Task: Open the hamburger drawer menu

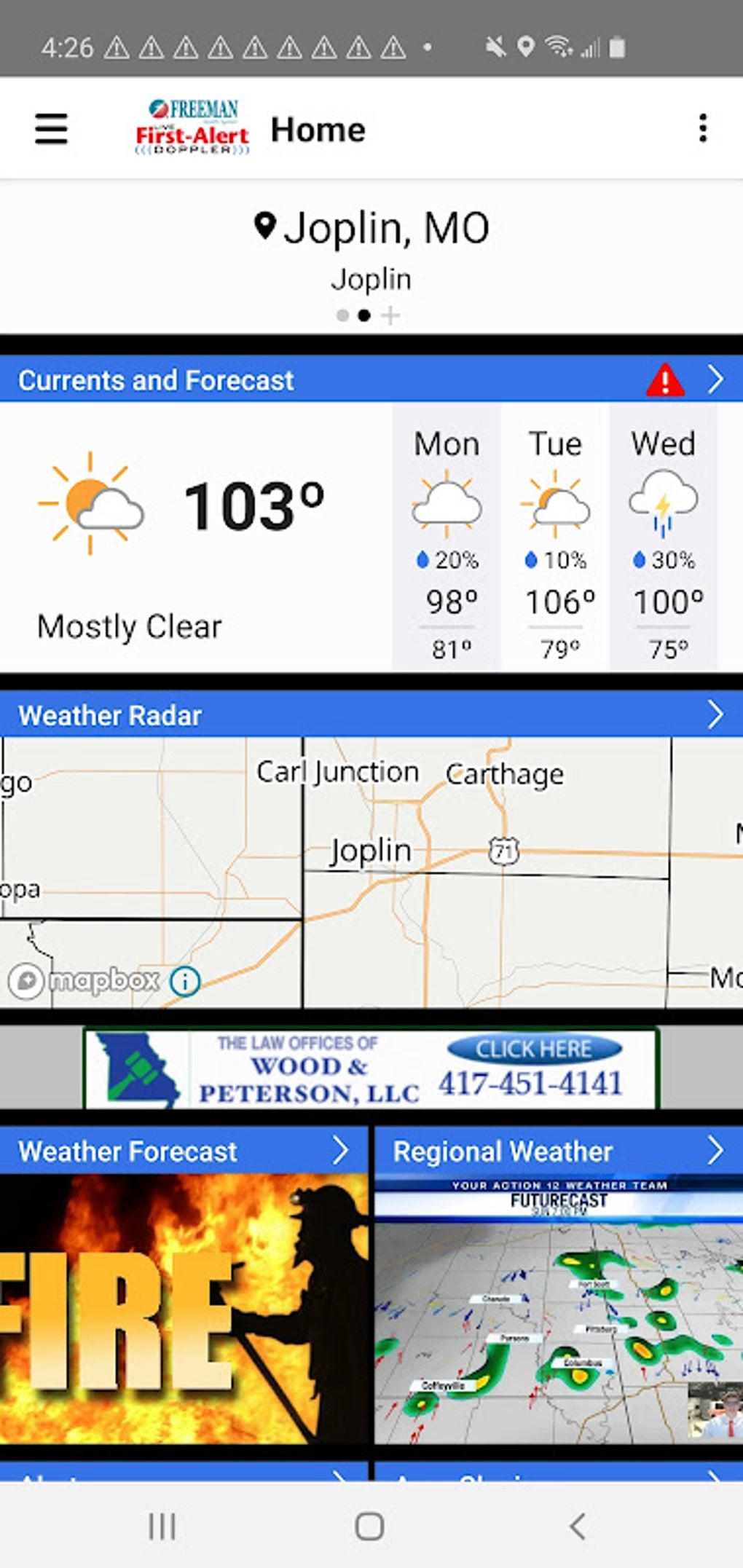Action: (x=51, y=129)
